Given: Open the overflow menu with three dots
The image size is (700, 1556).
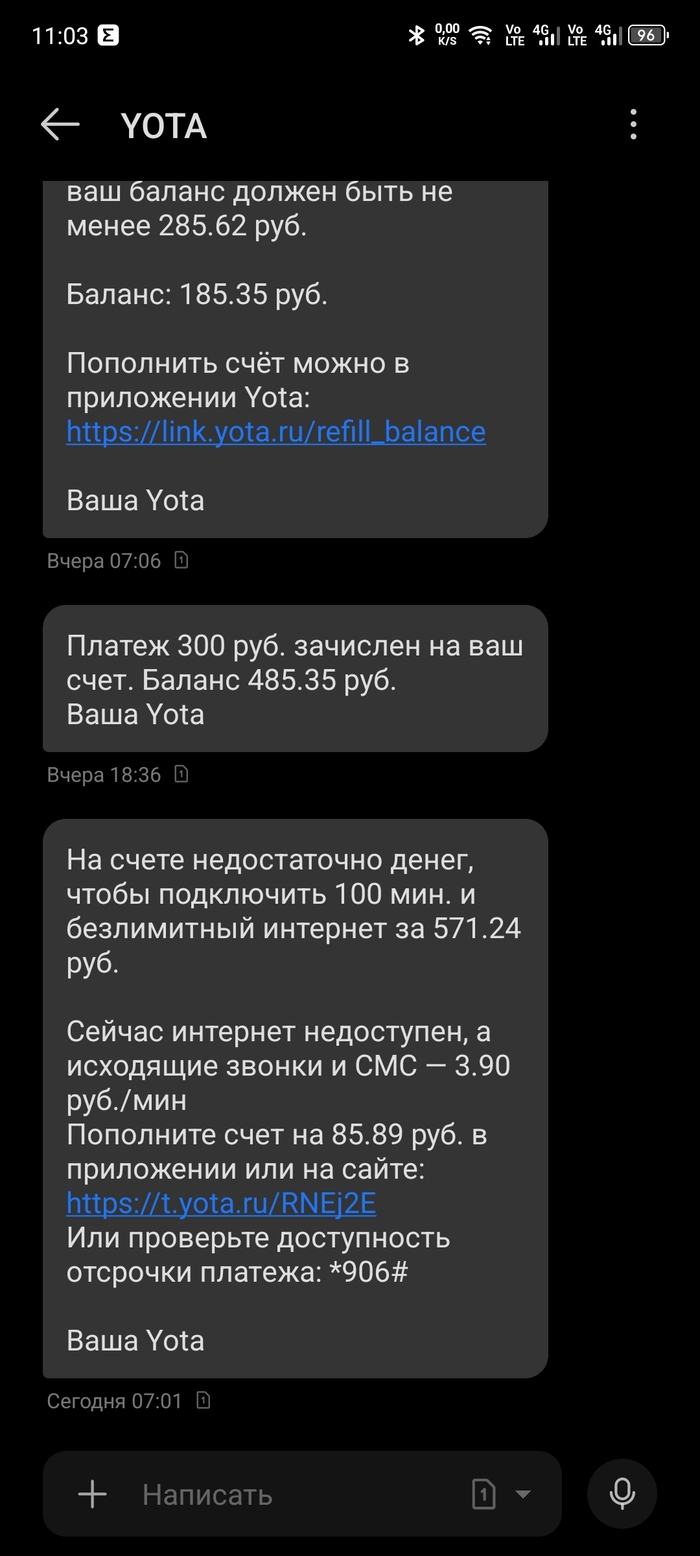Looking at the screenshot, I should pos(633,125).
